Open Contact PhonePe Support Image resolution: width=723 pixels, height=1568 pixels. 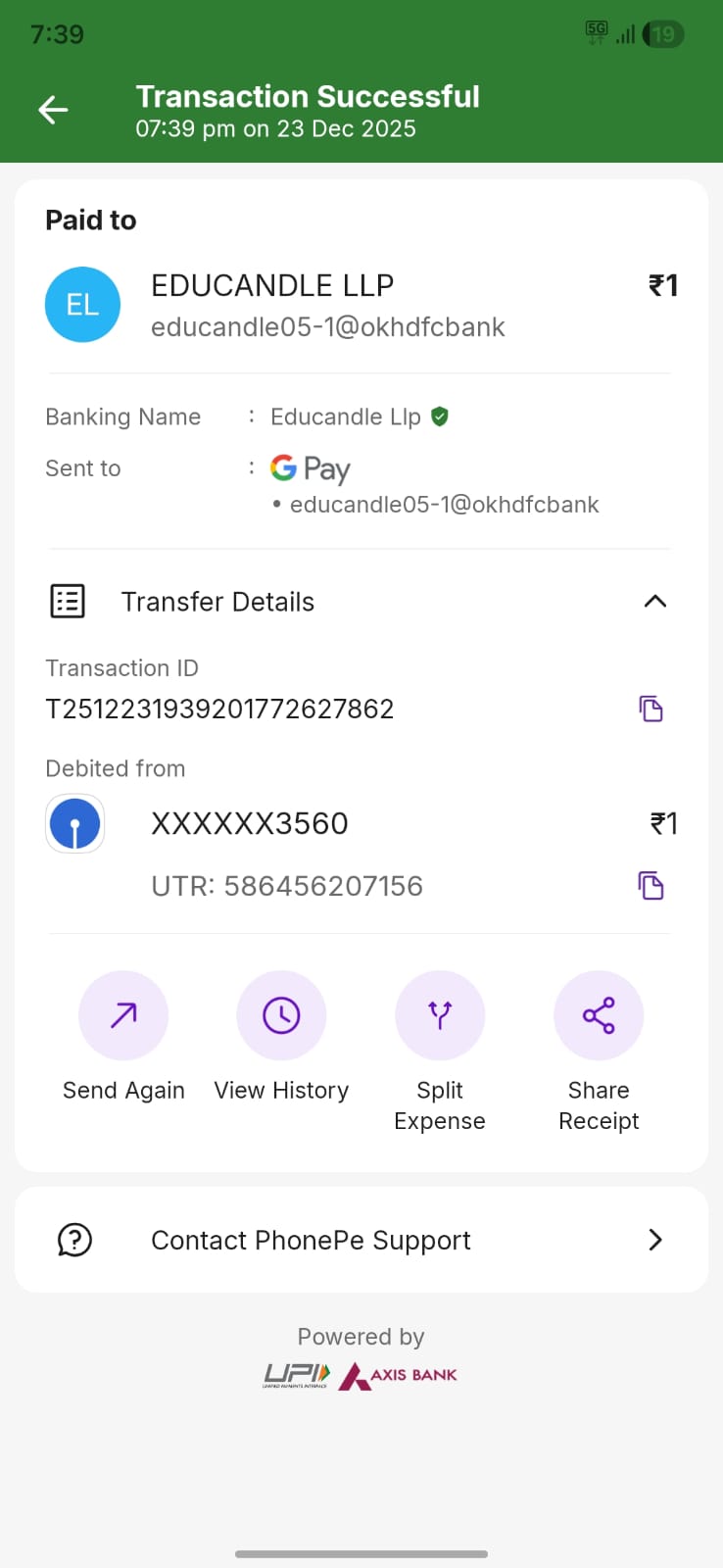(361, 1240)
